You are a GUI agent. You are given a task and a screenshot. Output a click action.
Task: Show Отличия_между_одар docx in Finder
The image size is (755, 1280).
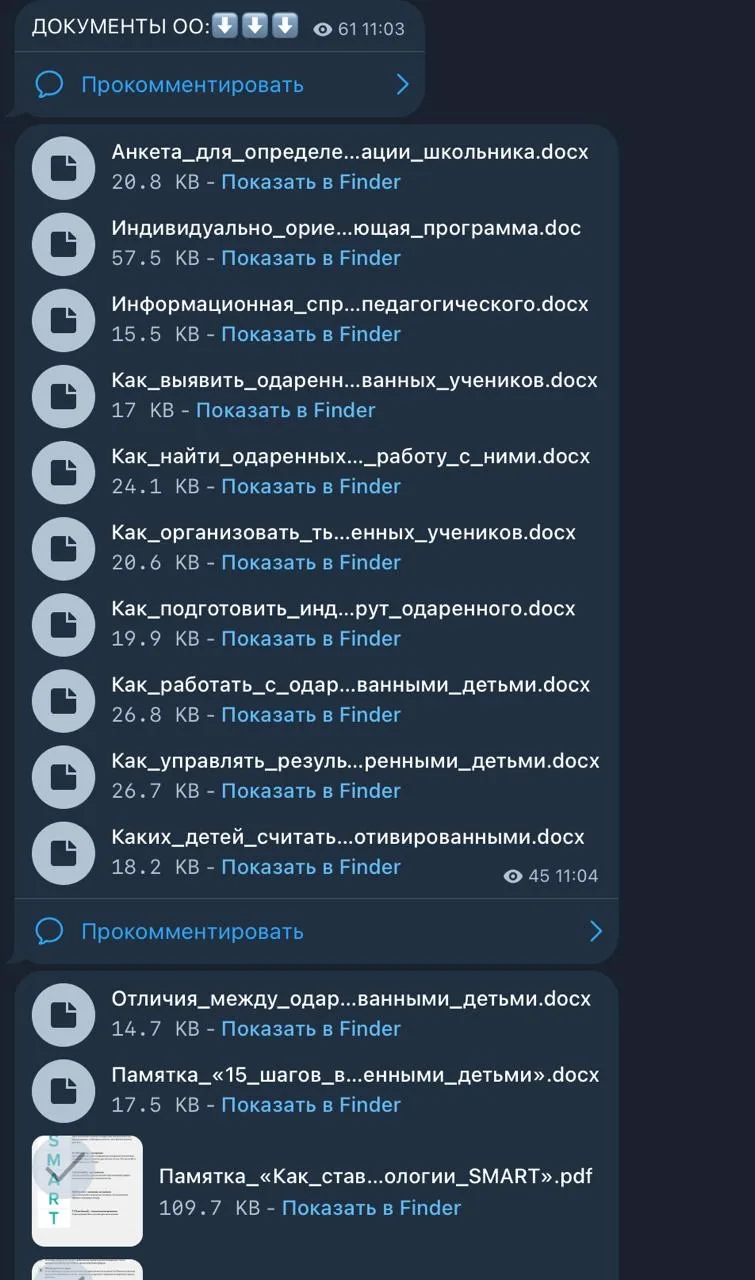coord(310,1029)
